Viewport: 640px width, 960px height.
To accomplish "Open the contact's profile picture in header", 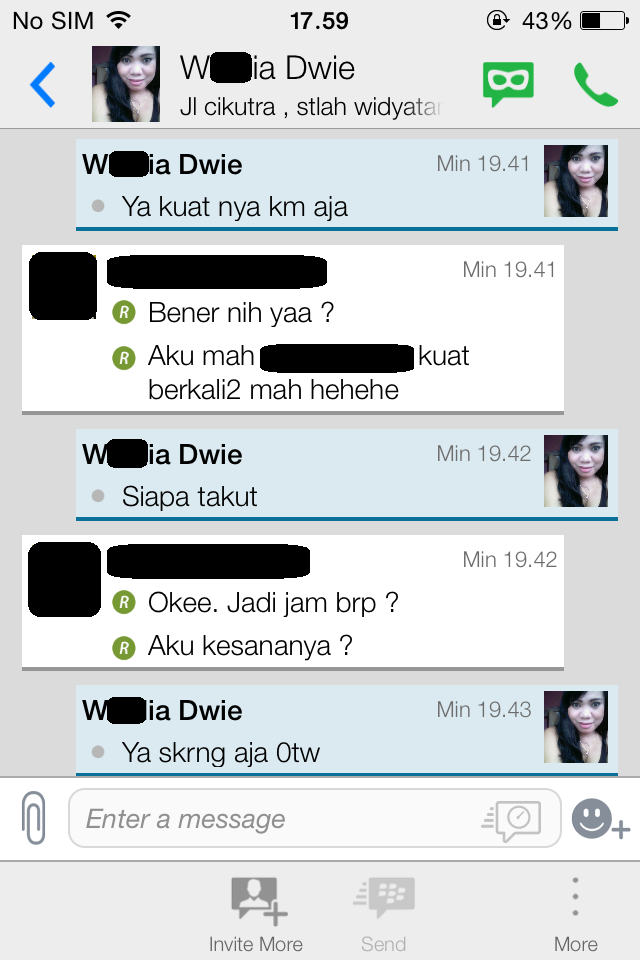I will click(126, 85).
